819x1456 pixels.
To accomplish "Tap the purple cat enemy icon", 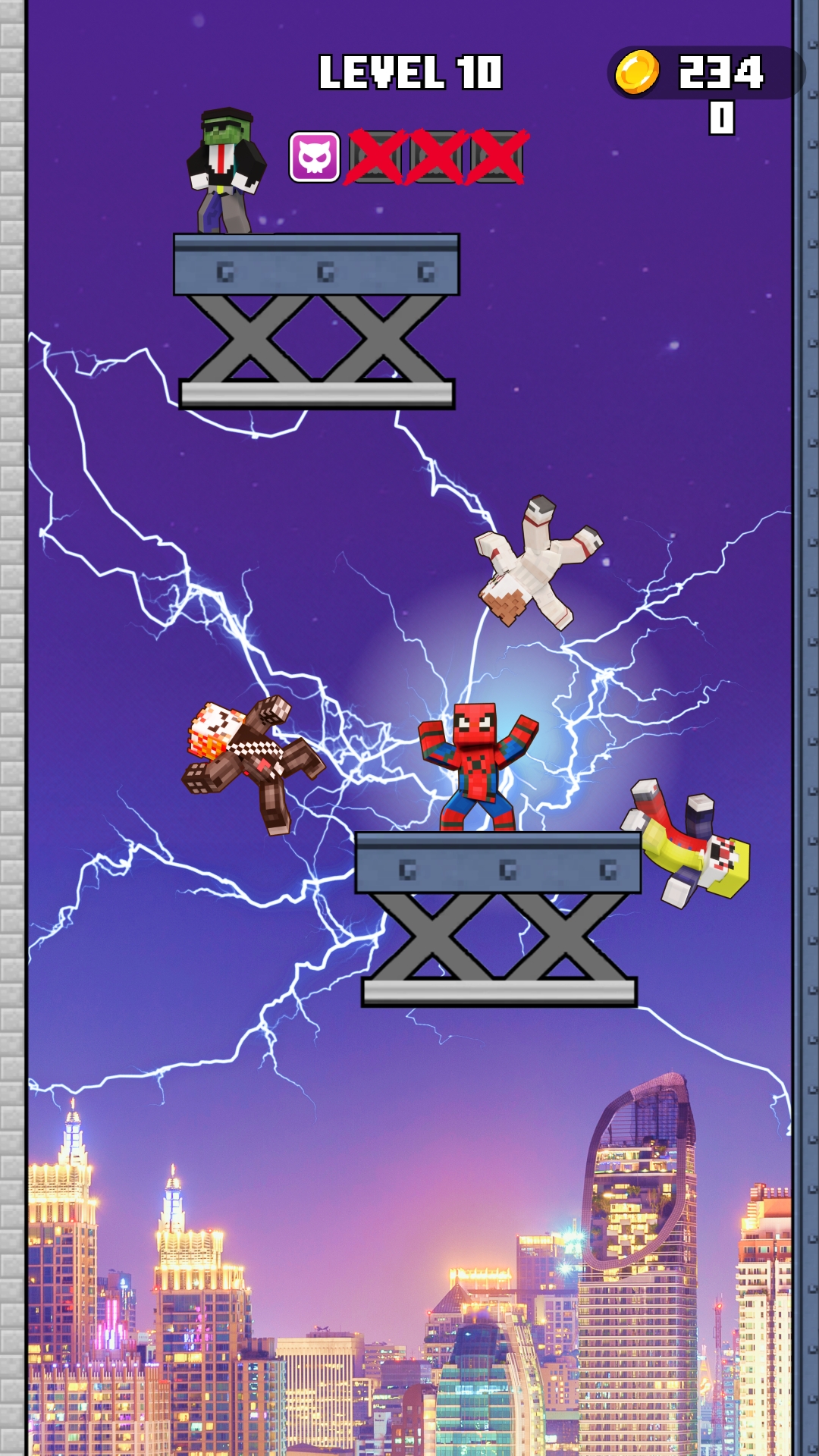I will click(x=314, y=157).
